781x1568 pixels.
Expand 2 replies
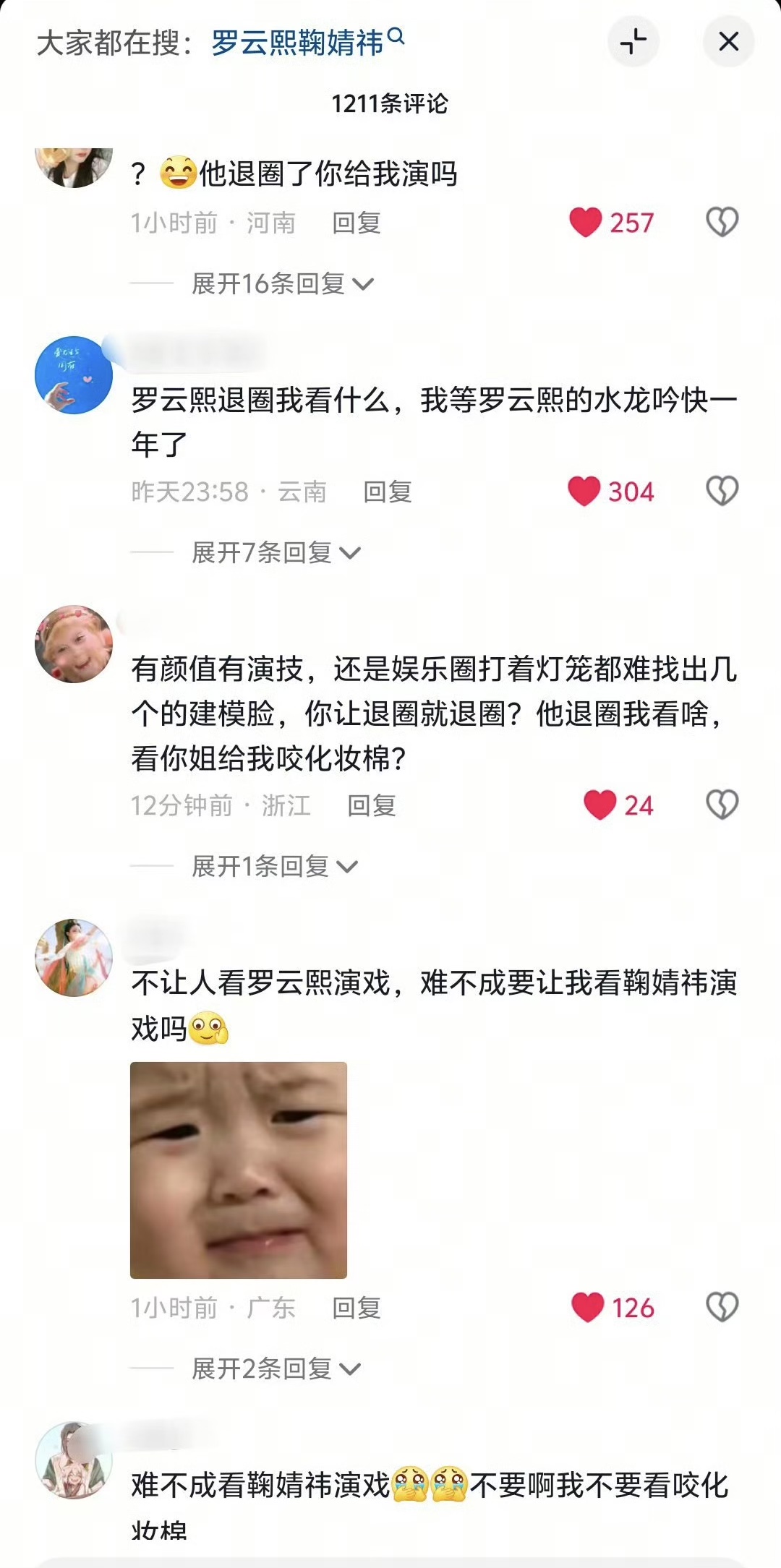pyautogui.click(x=276, y=1368)
